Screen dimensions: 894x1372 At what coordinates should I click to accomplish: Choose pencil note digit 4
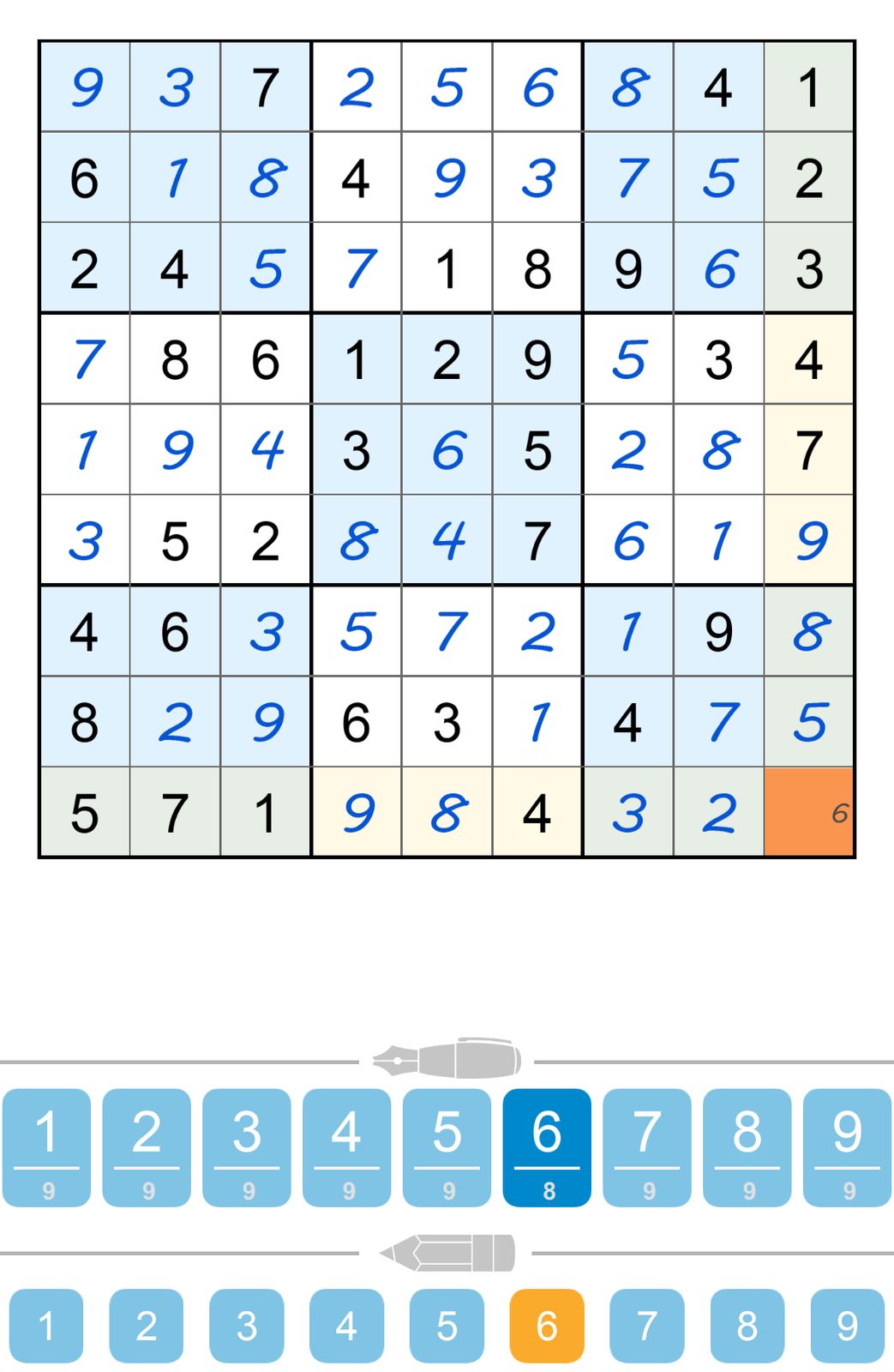347,1326
